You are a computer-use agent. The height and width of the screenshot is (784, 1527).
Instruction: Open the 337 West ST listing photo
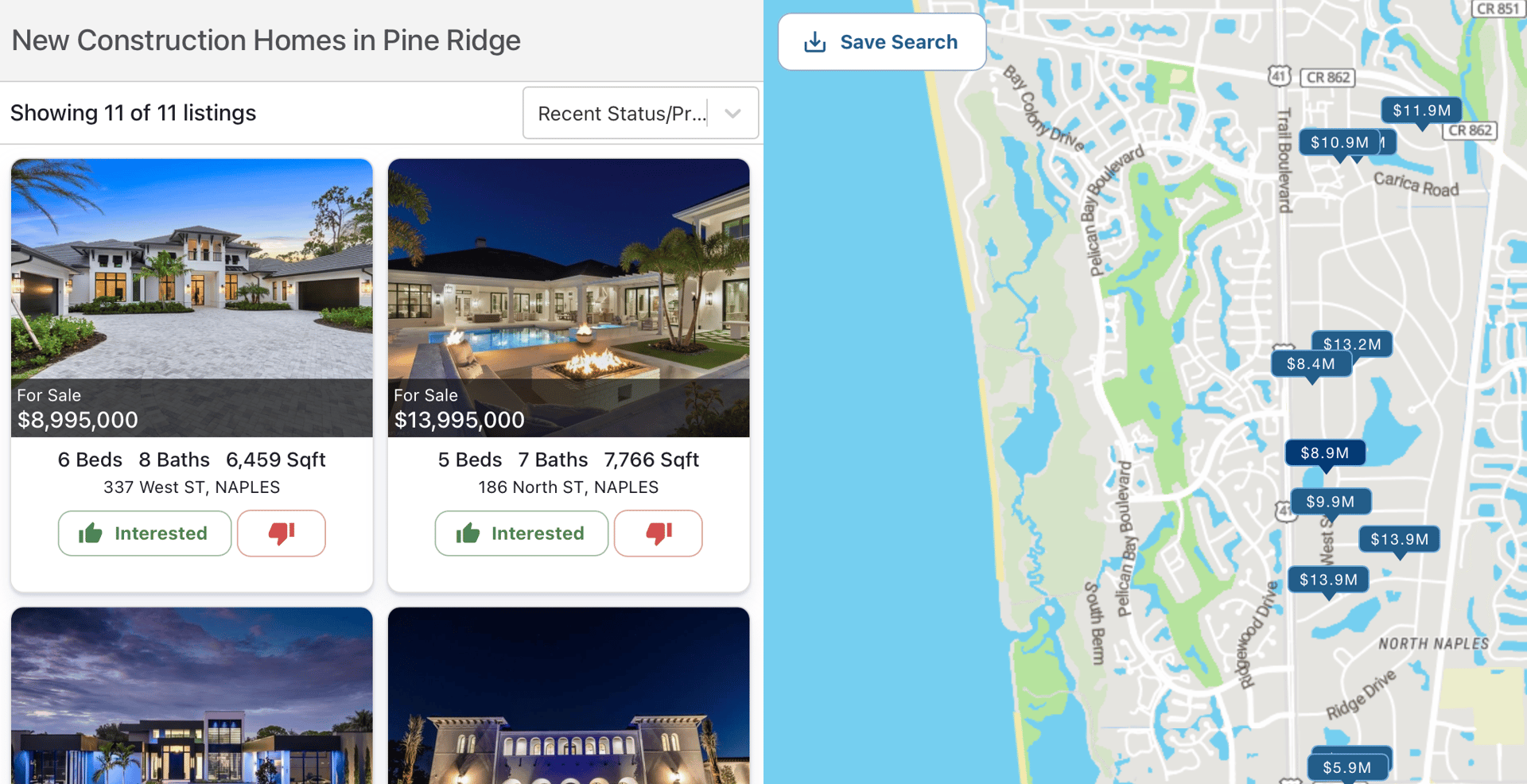coord(192,270)
